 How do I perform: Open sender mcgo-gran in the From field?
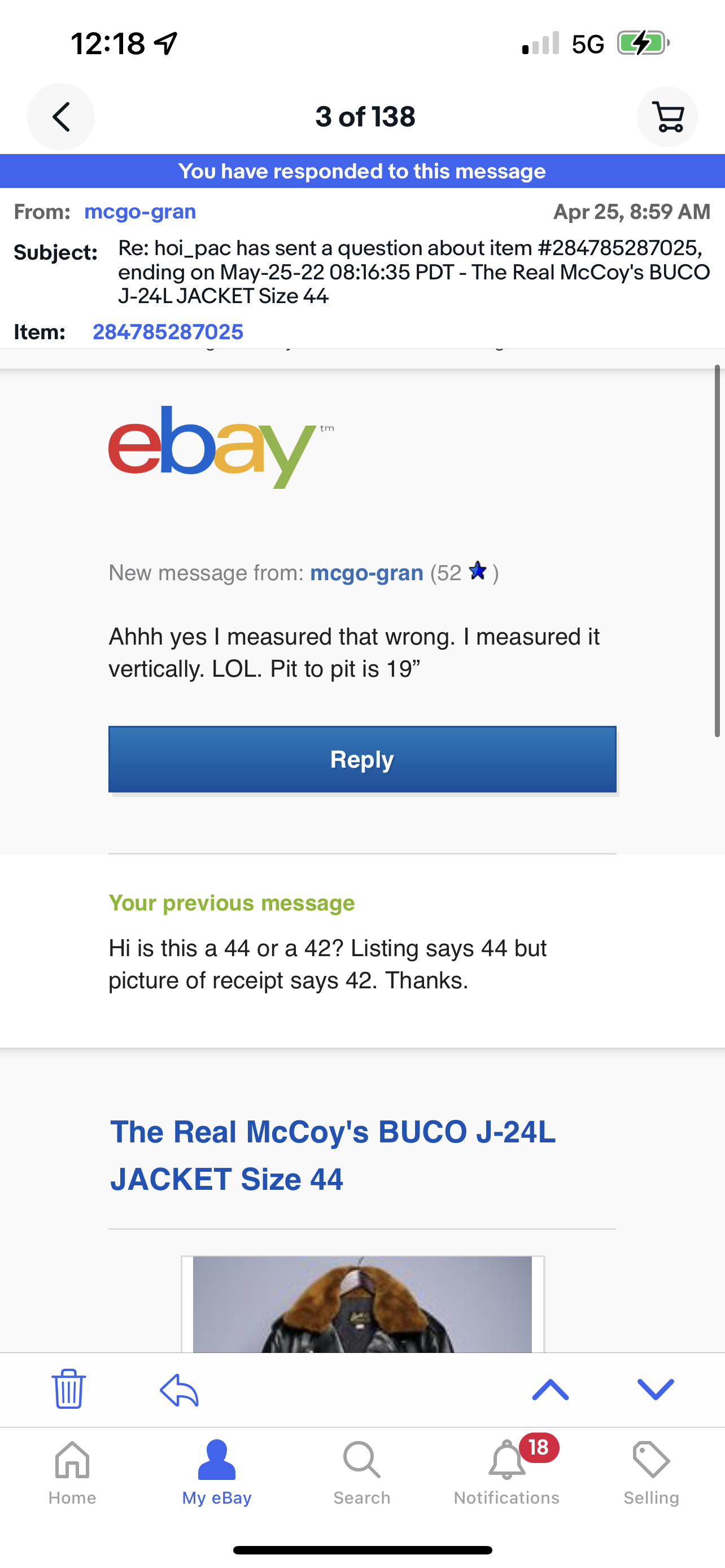click(x=140, y=211)
